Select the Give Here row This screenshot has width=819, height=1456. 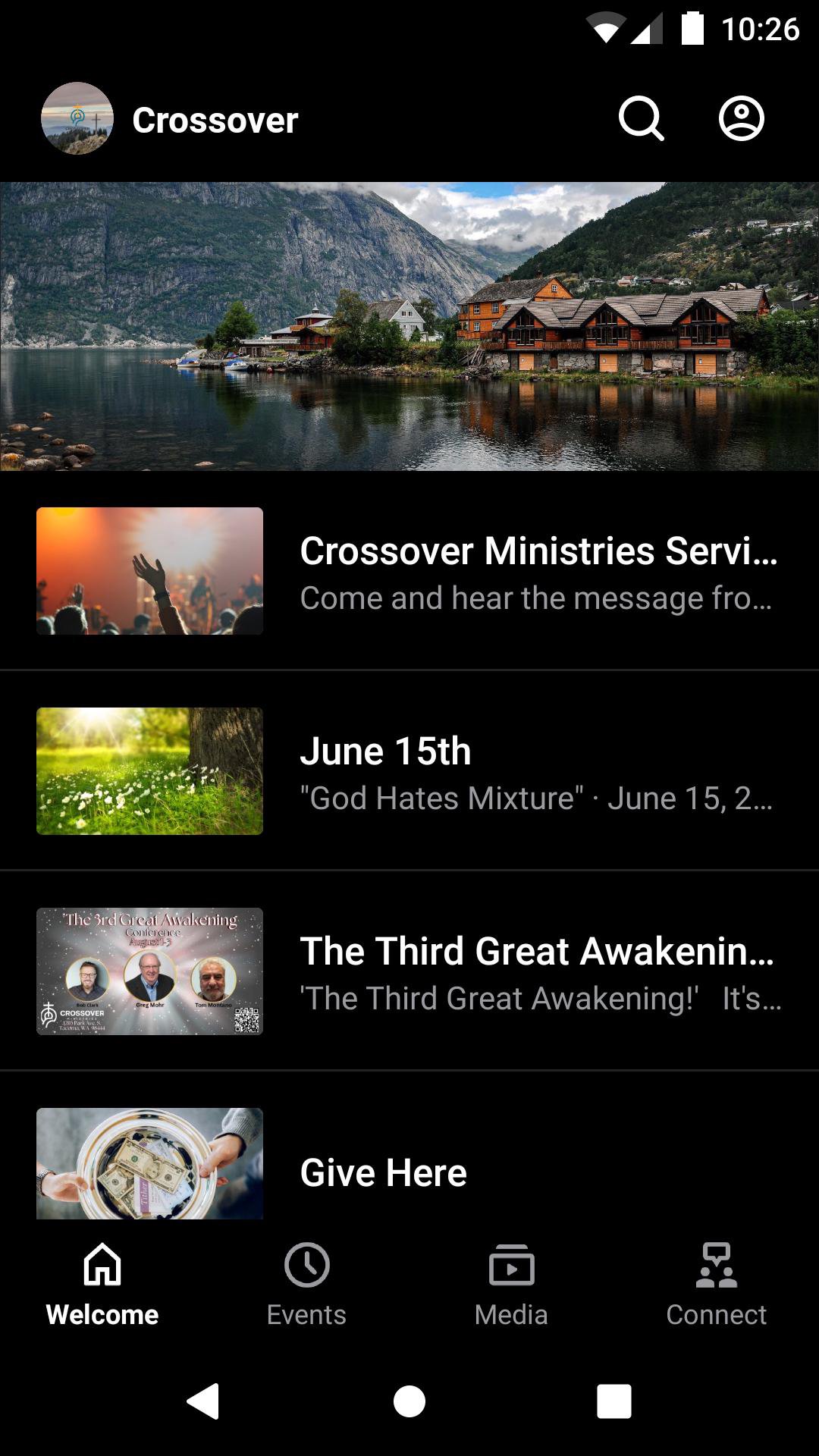click(409, 1168)
